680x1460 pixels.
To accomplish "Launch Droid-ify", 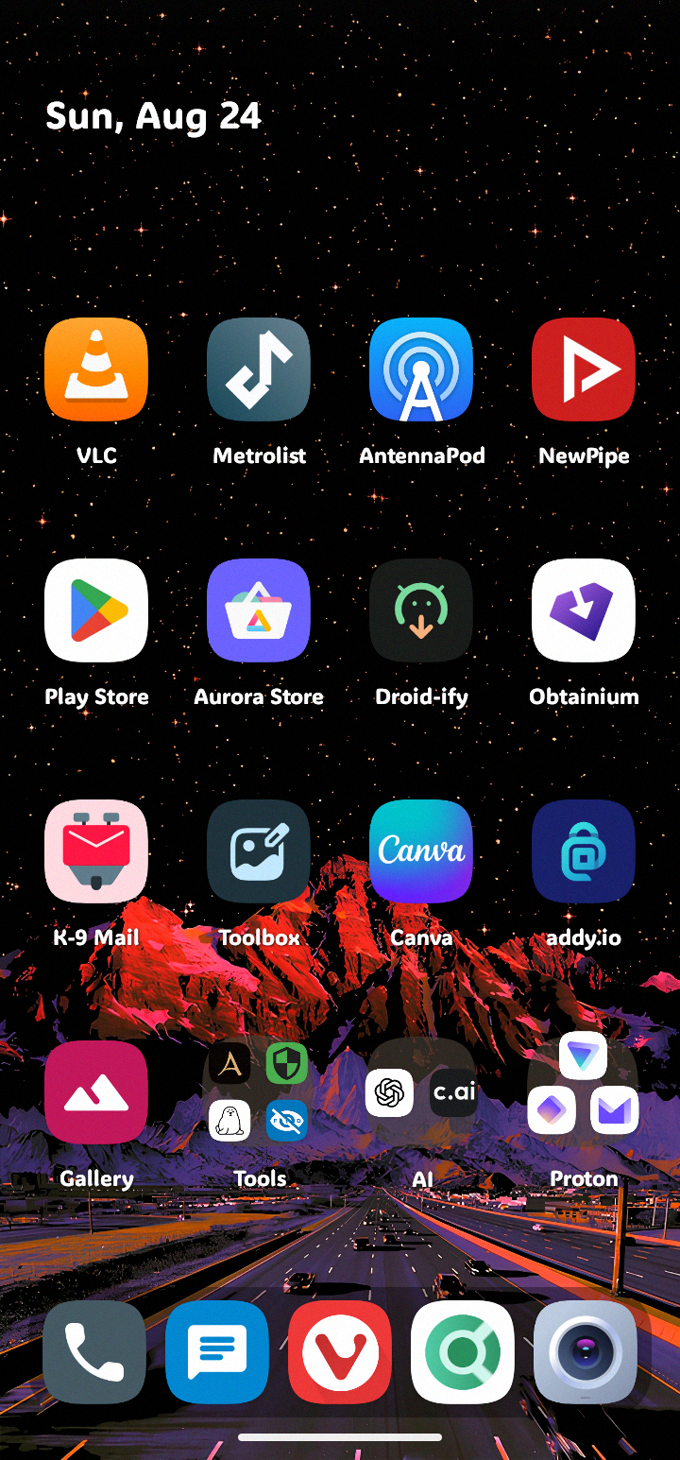I will pyautogui.click(x=421, y=611).
